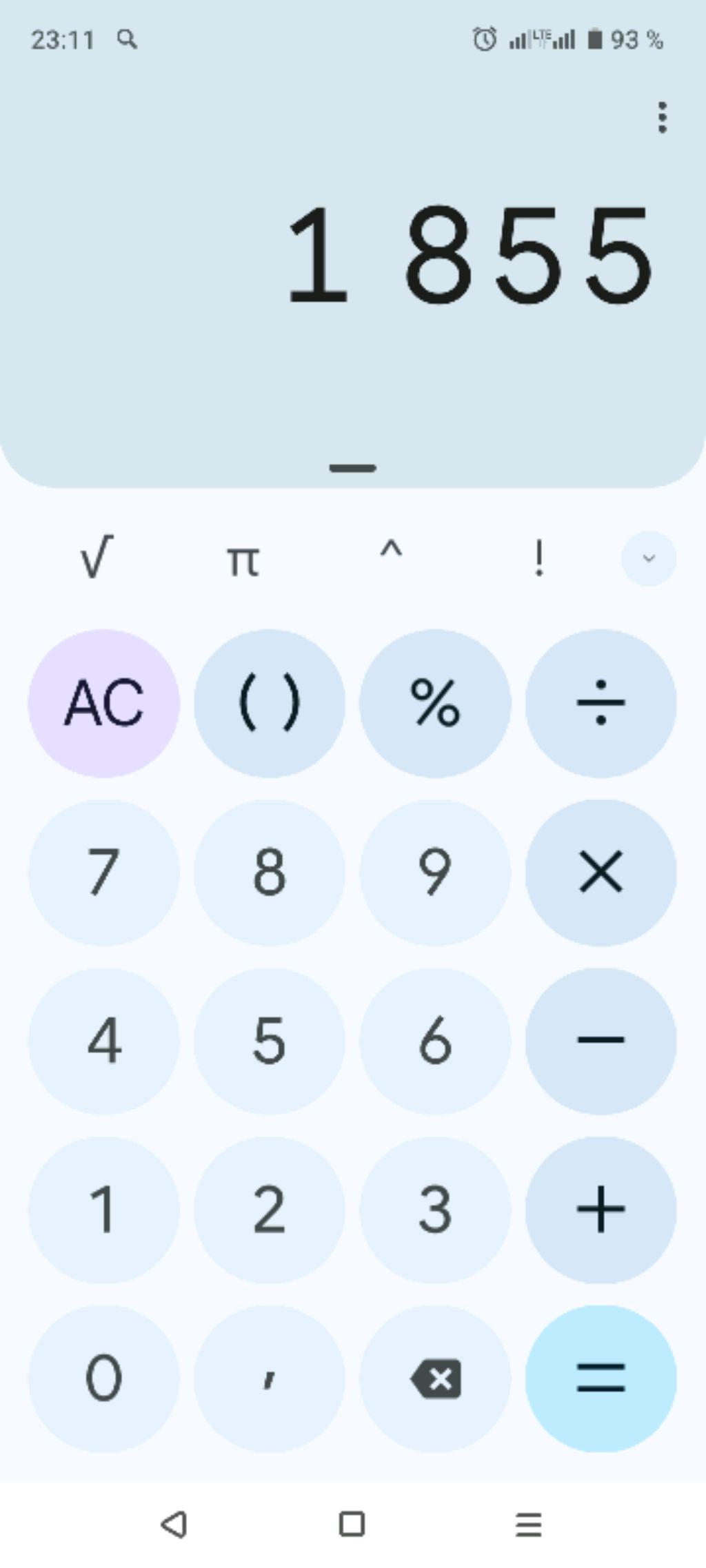Calculate the result with equals

click(601, 1378)
